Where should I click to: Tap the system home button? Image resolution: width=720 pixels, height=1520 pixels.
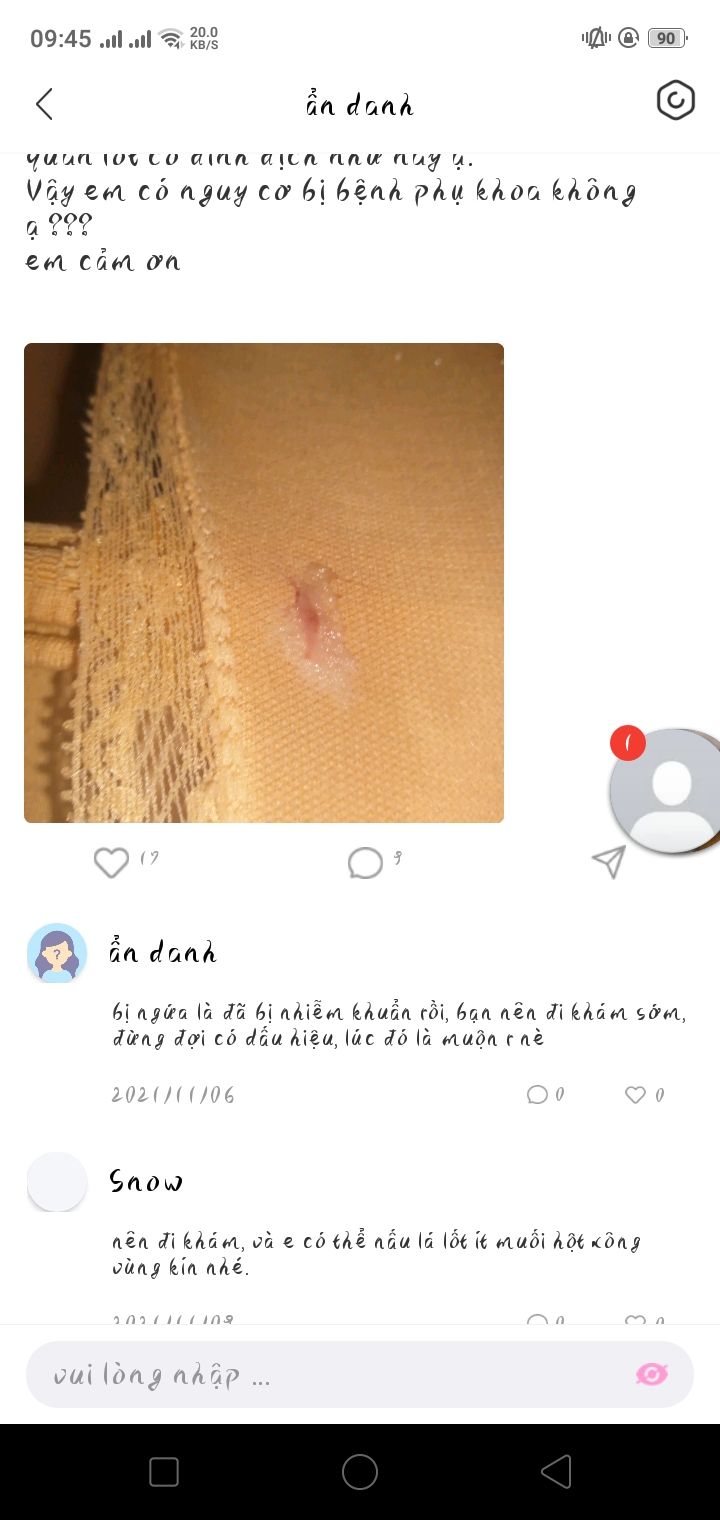pos(360,1472)
